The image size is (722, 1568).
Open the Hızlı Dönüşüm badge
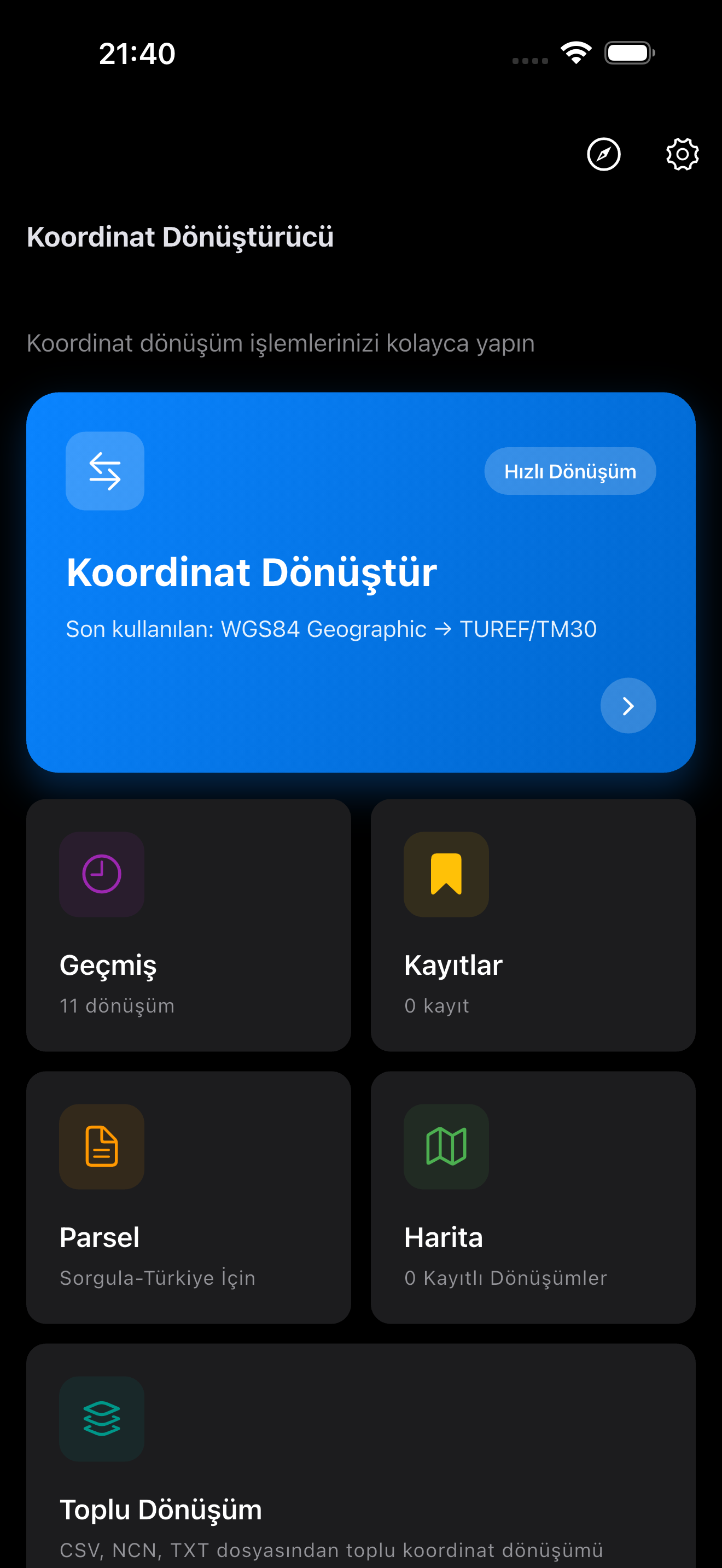point(570,471)
